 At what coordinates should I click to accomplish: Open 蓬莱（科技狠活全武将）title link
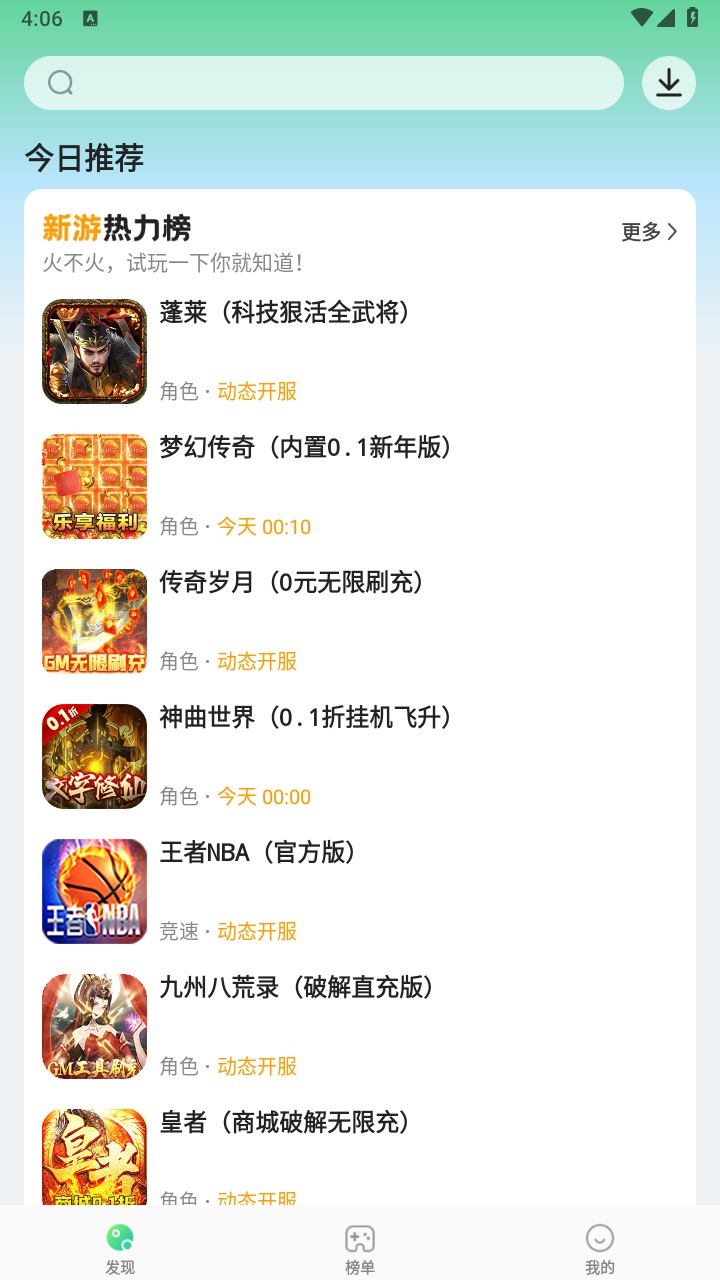(x=293, y=313)
